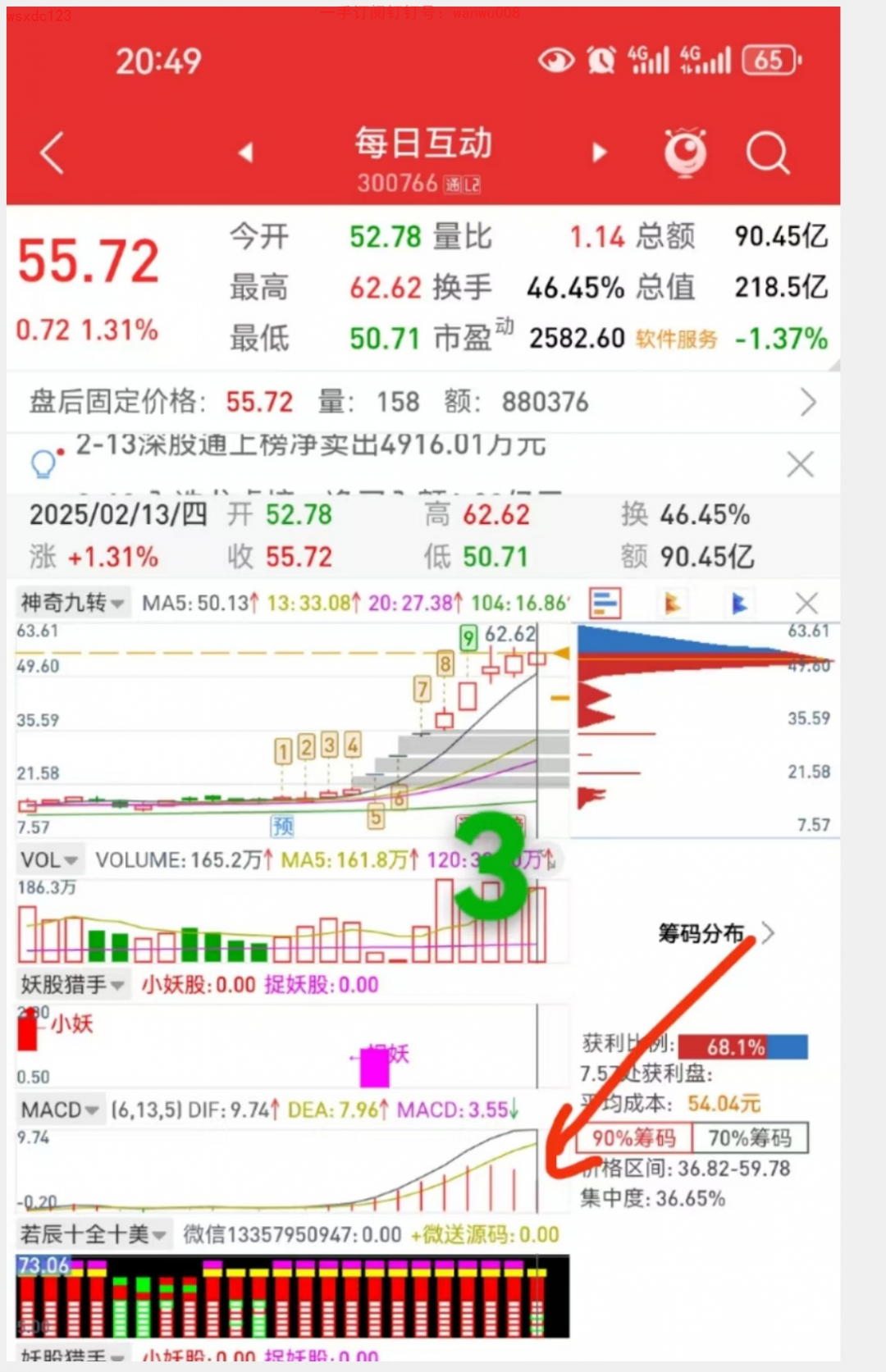Image resolution: width=886 pixels, height=1372 pixels.
Task: Switch to the next stock
Action: coord(600,153)
